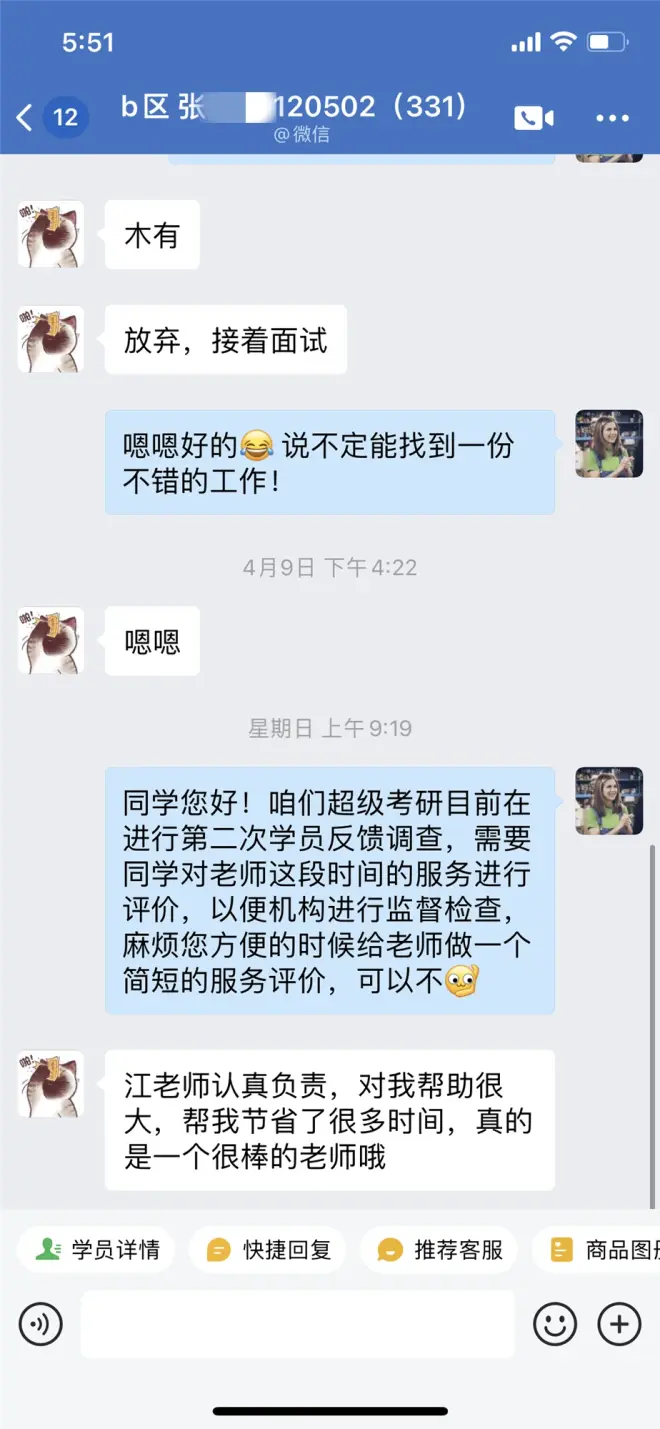Screen dimensions: 660x1429
Task: Open the three-dot more options menu
Action: (612, 118)
